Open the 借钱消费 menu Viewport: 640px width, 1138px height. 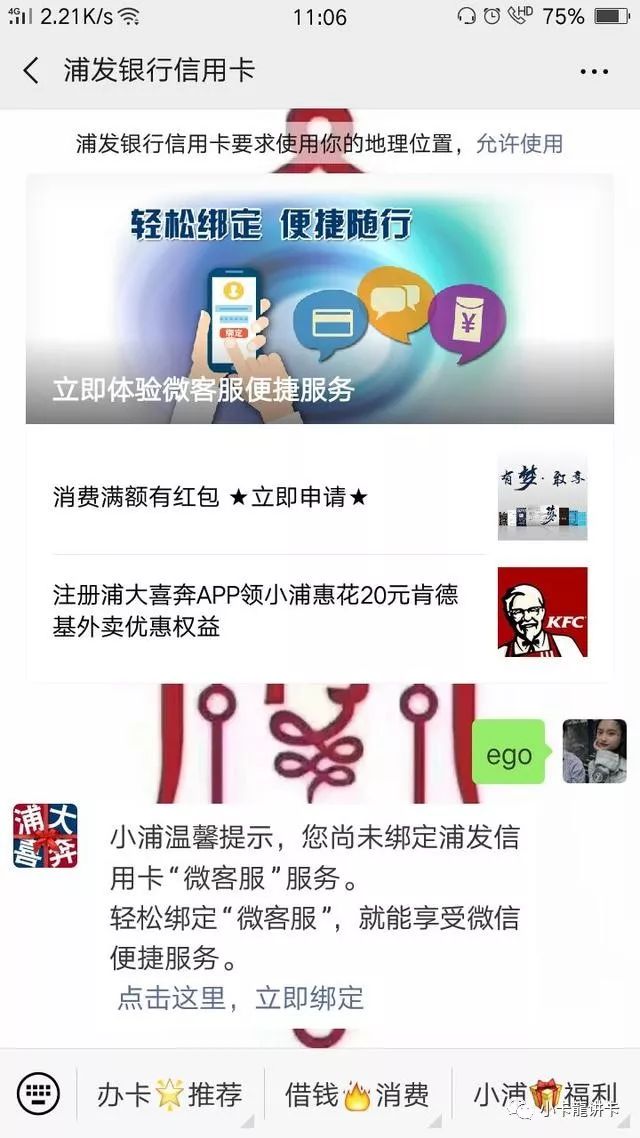(x=357, y=1095)
